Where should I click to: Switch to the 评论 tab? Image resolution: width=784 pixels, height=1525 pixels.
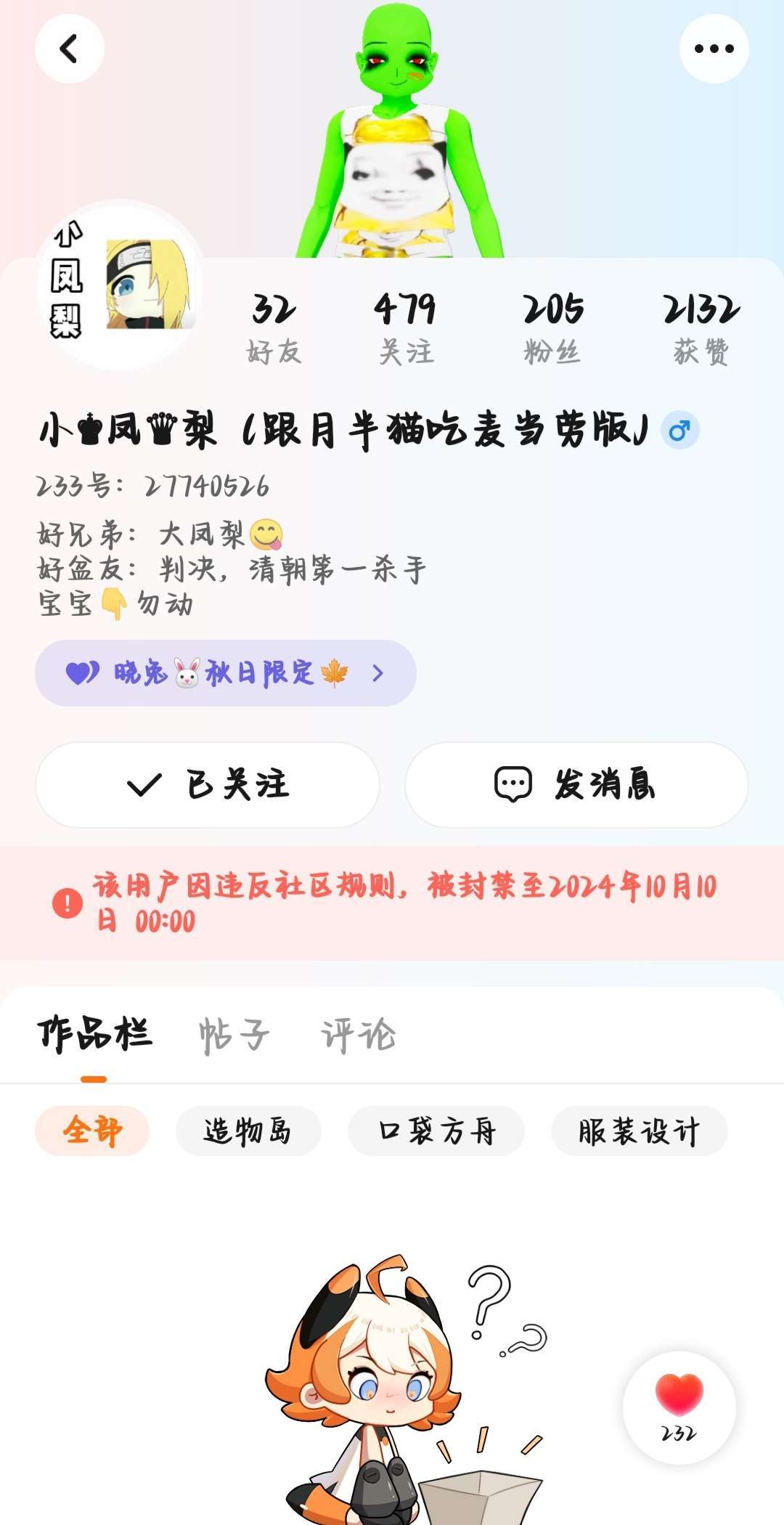pyautogui.click(x=359, y=1034)
